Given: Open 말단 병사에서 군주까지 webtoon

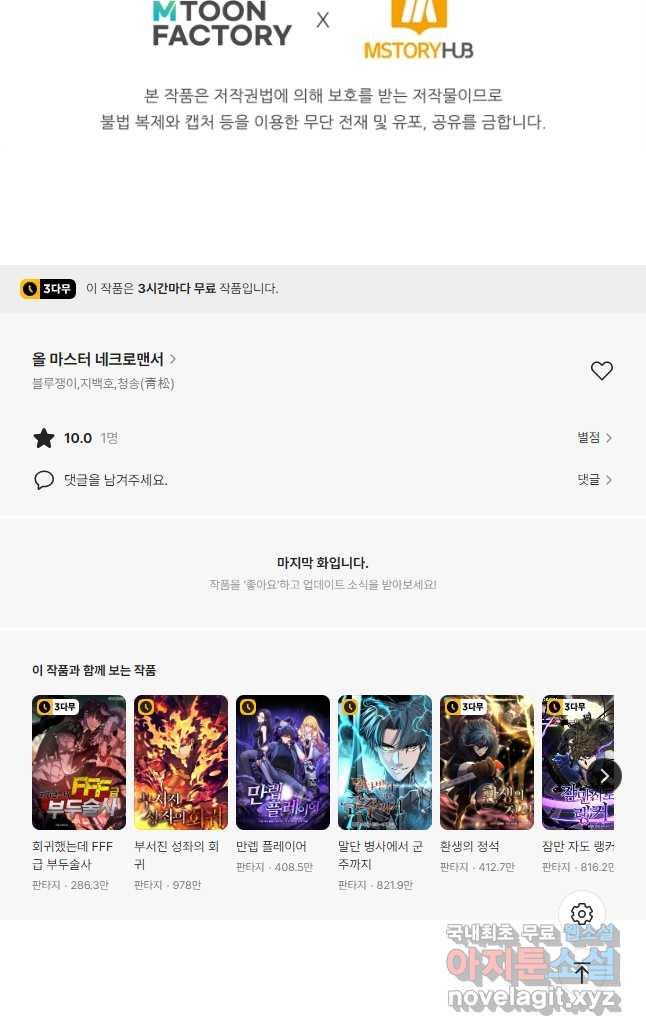Looking at the screenshot, I should [385, 762].
